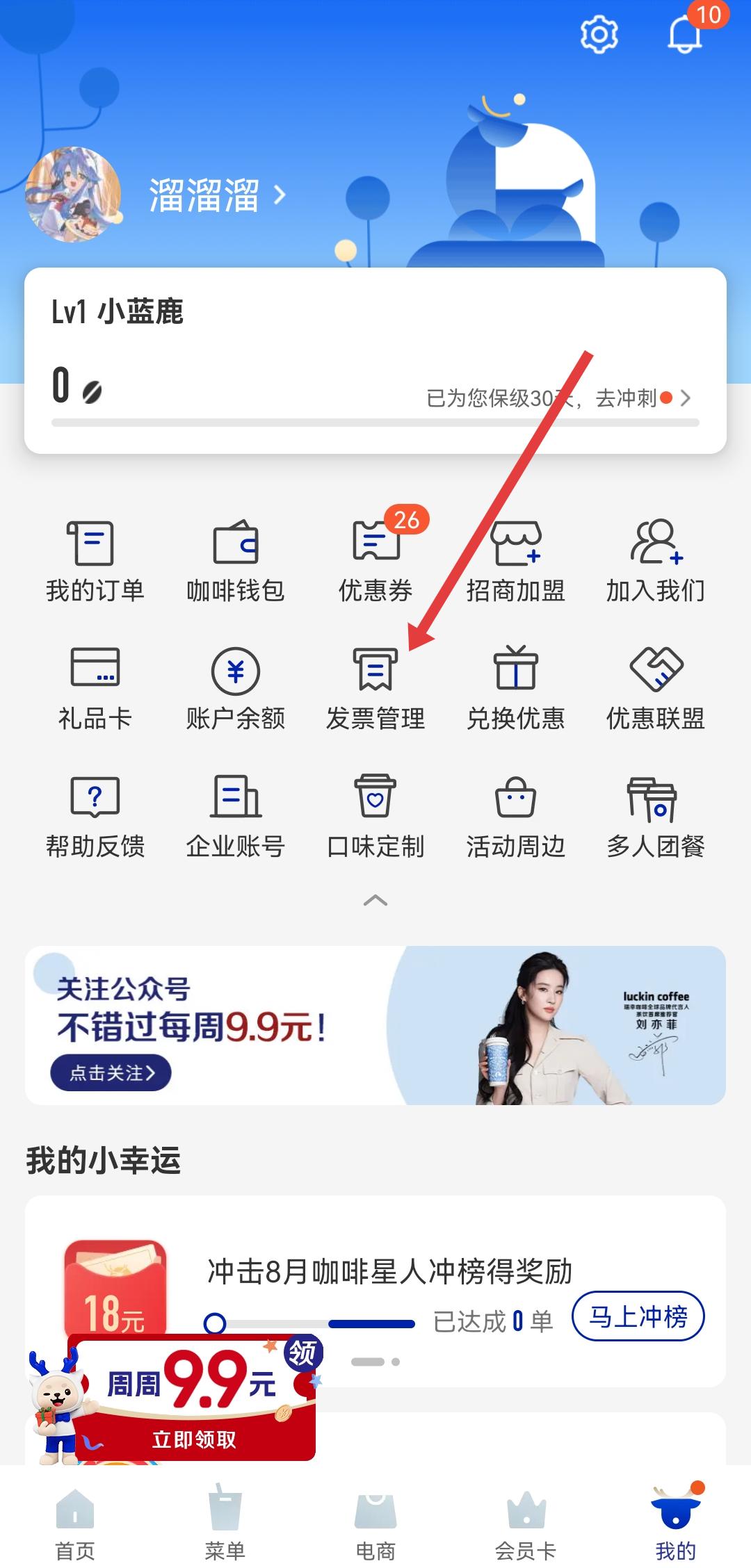
Task: Open 我的订单 orders
Action: (95, 560)
